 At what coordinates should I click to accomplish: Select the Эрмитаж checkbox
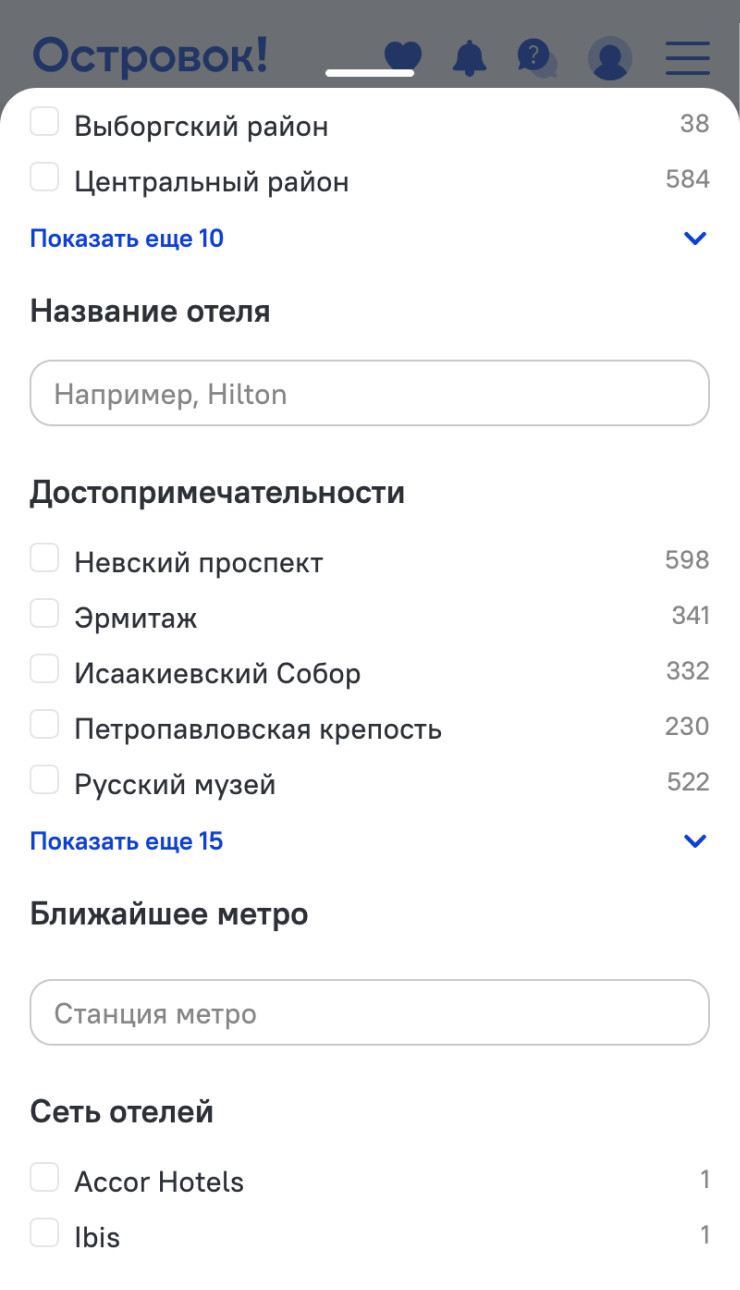click(44, 614)
